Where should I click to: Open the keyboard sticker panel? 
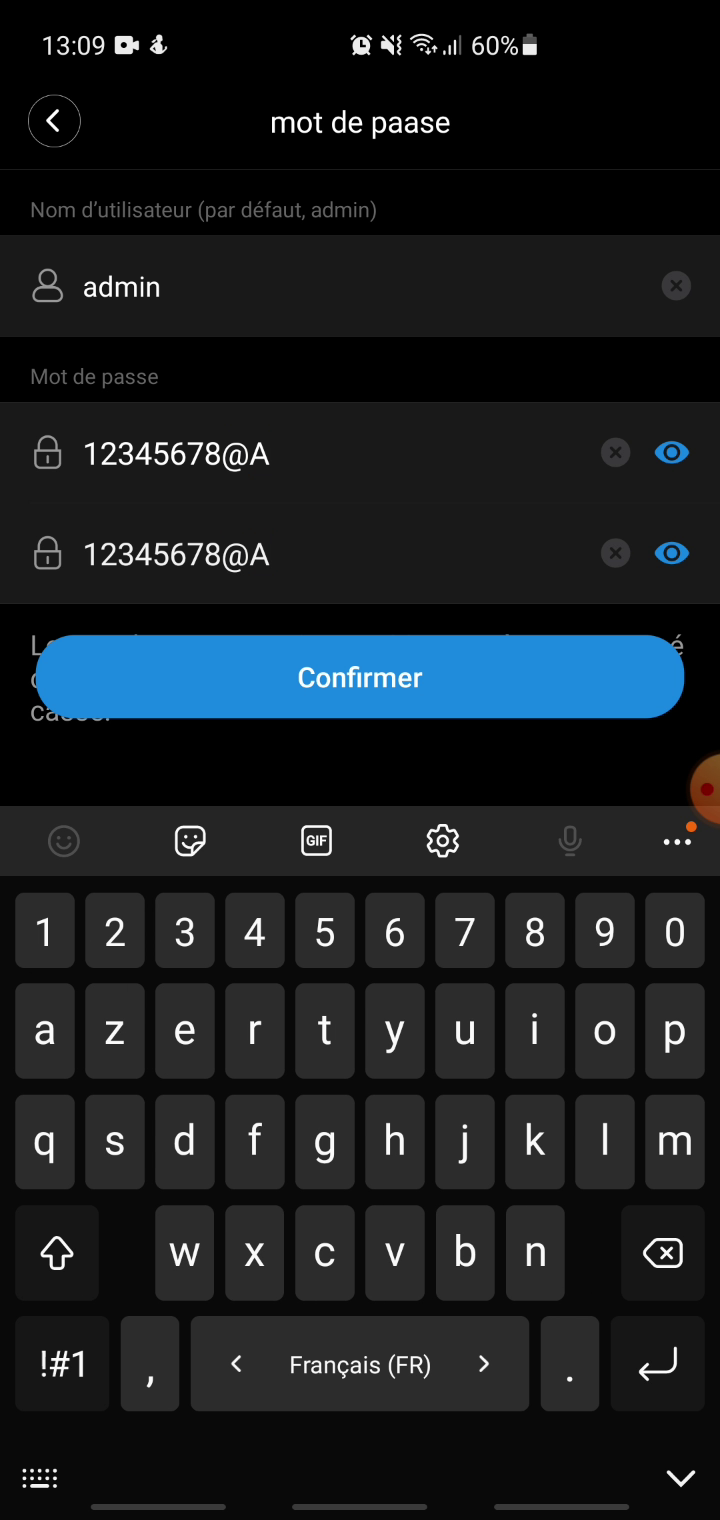tap(190, 841)
